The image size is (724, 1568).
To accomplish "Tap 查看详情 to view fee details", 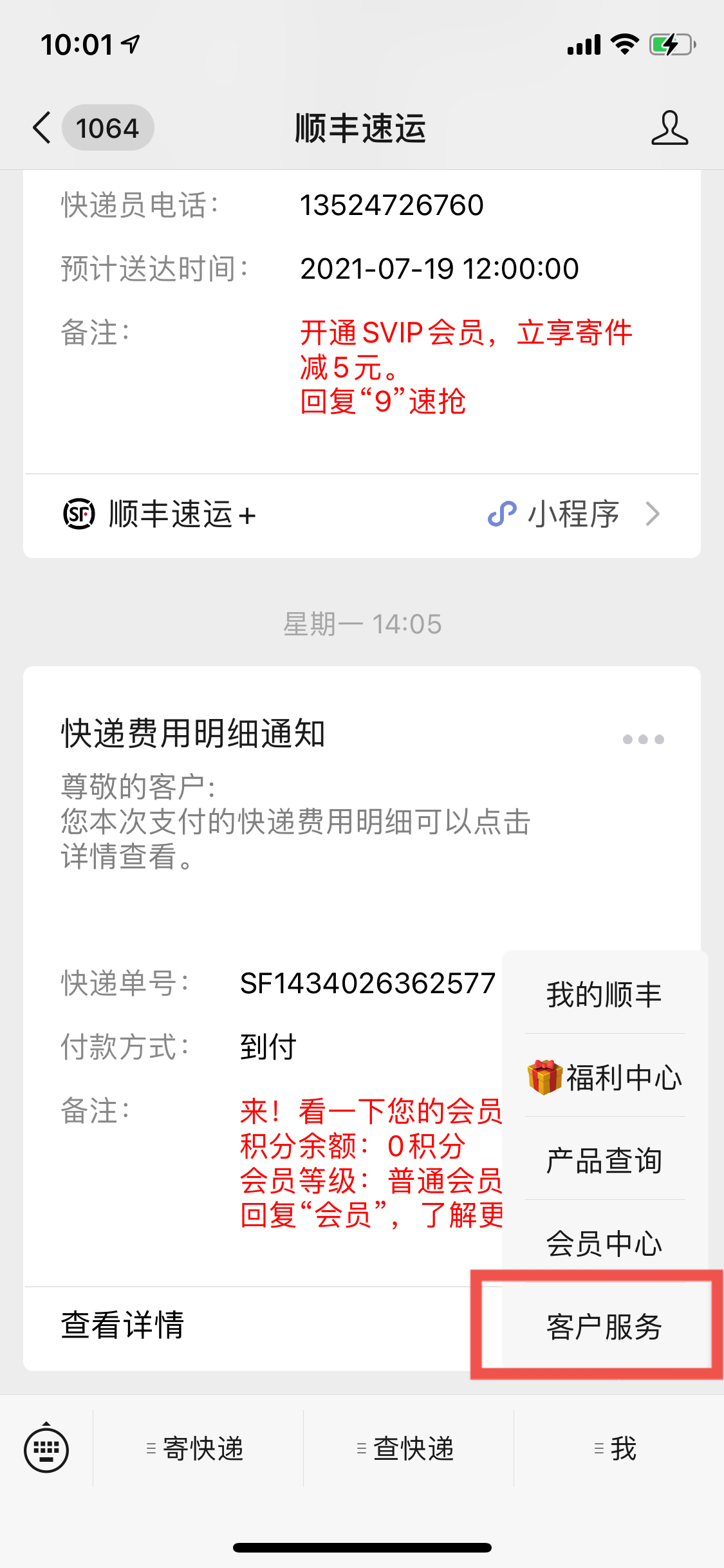I will [x=122, y=1325].
